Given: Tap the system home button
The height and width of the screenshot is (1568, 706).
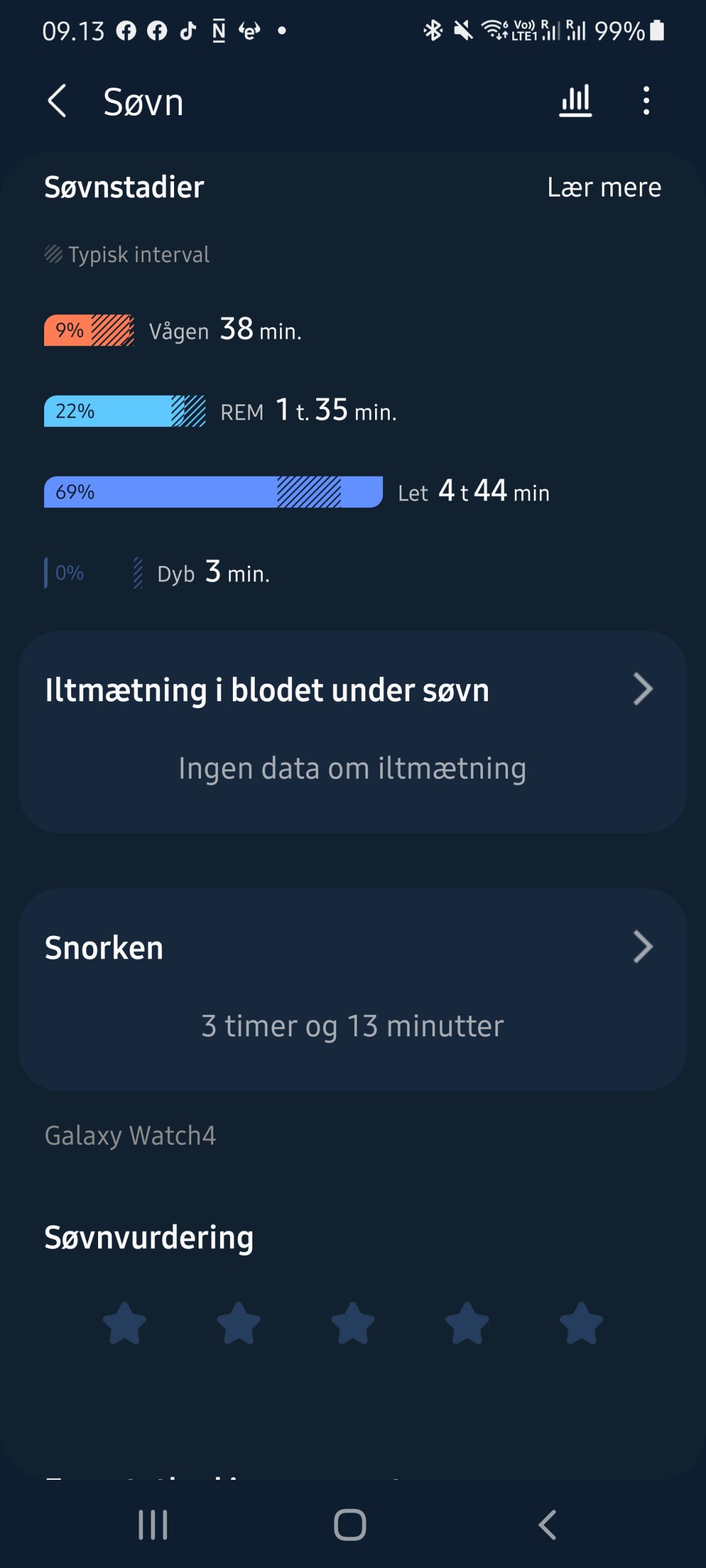Looking at the screenshot, I should (x=350, y=1525).
